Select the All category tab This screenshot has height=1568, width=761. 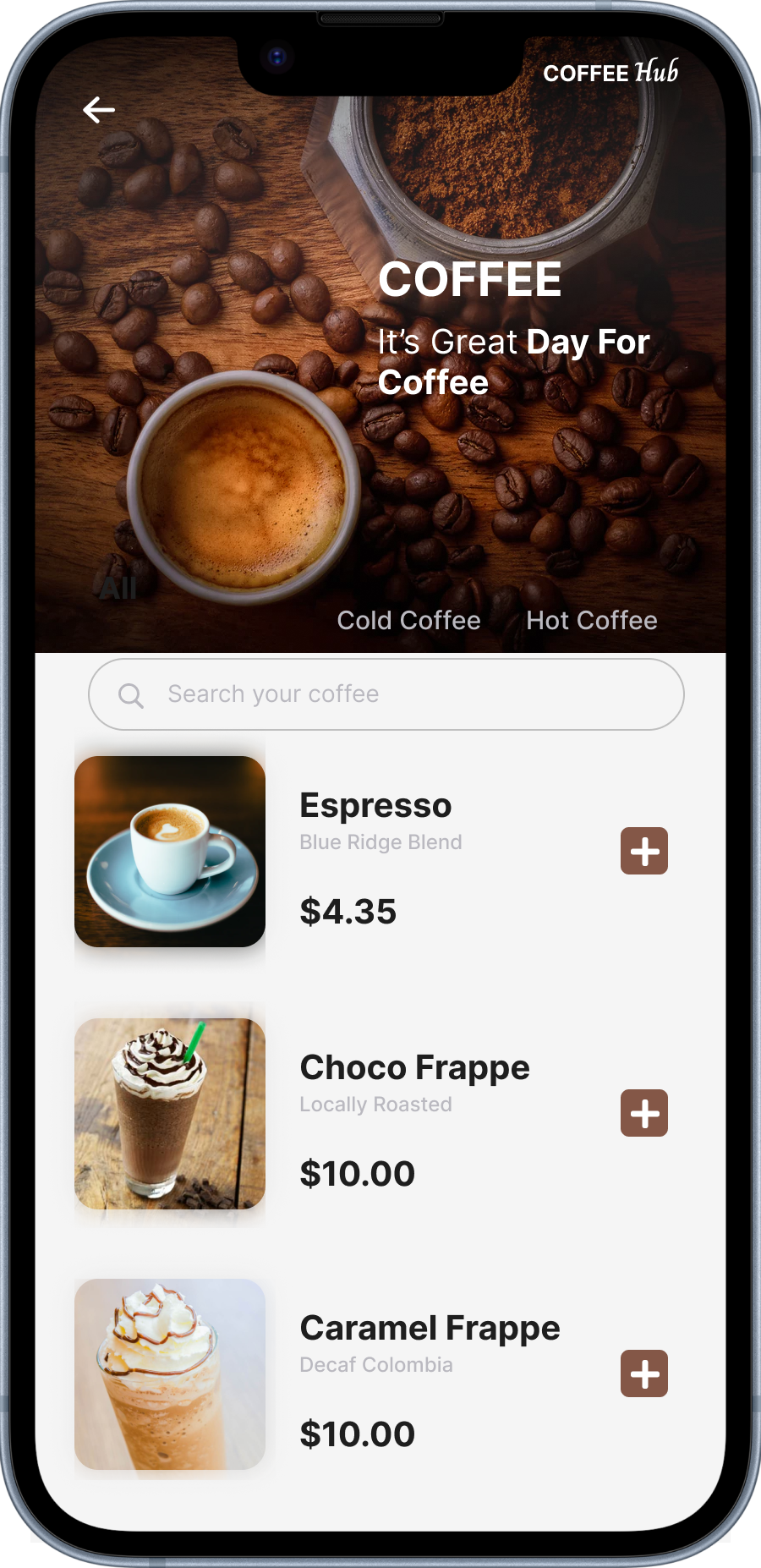118,589
